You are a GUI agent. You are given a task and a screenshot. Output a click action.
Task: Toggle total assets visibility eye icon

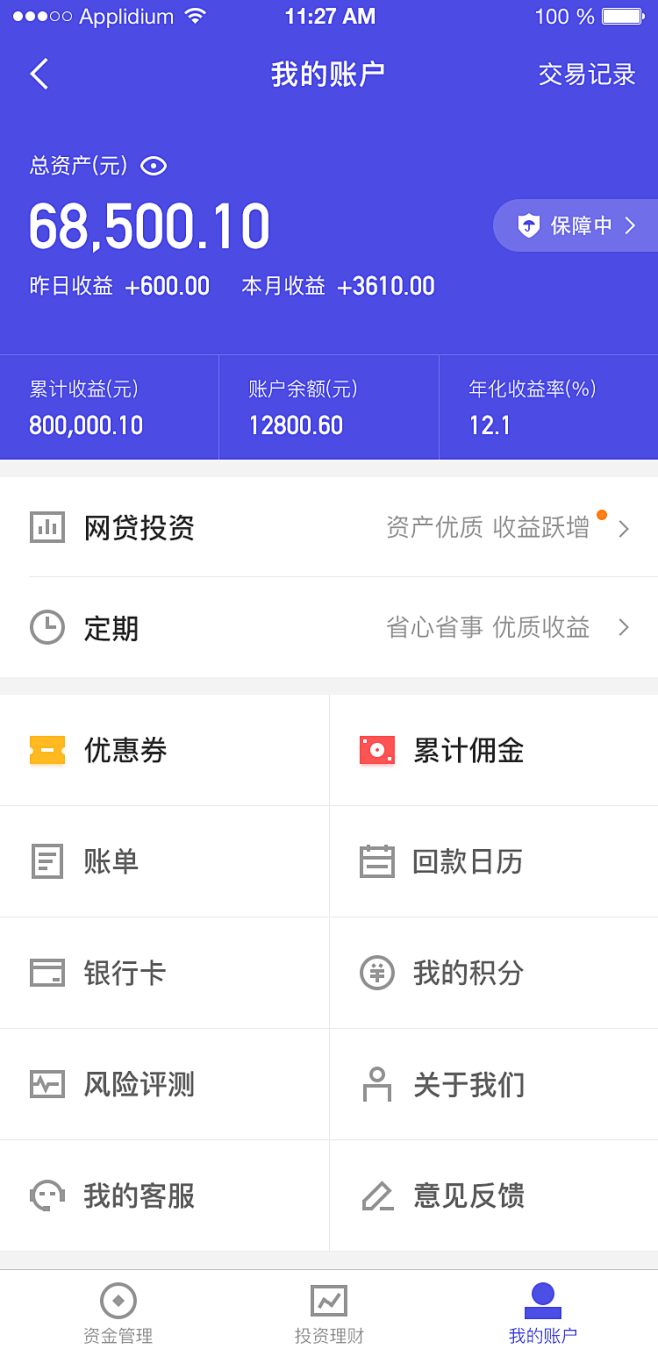coord(153,166)
